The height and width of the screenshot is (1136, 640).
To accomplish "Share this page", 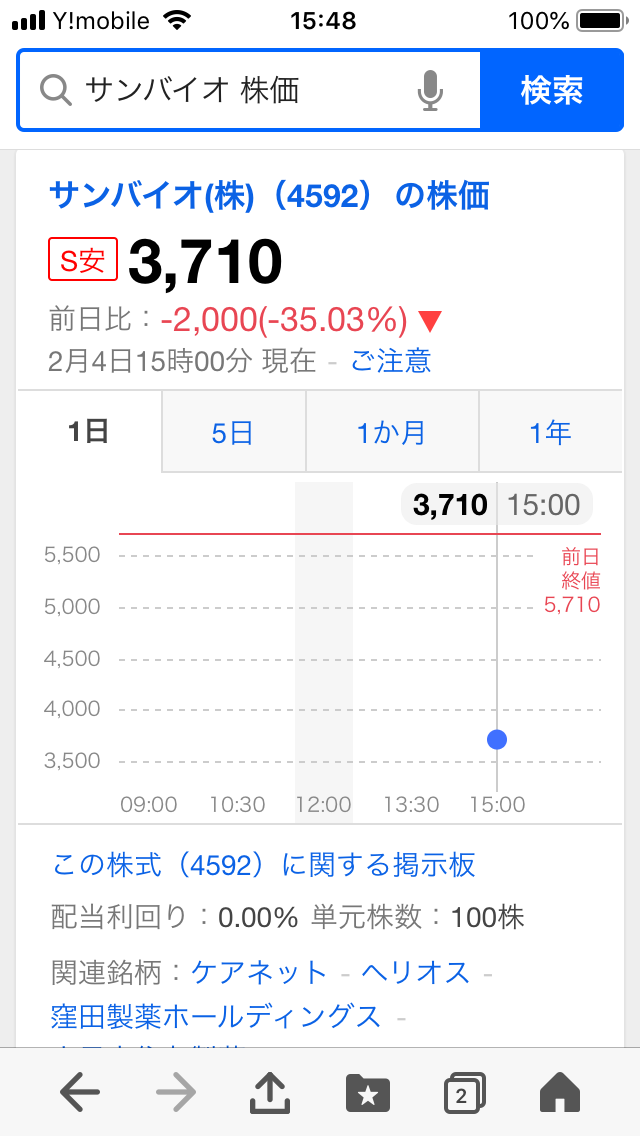I will tap(269, 1094).
